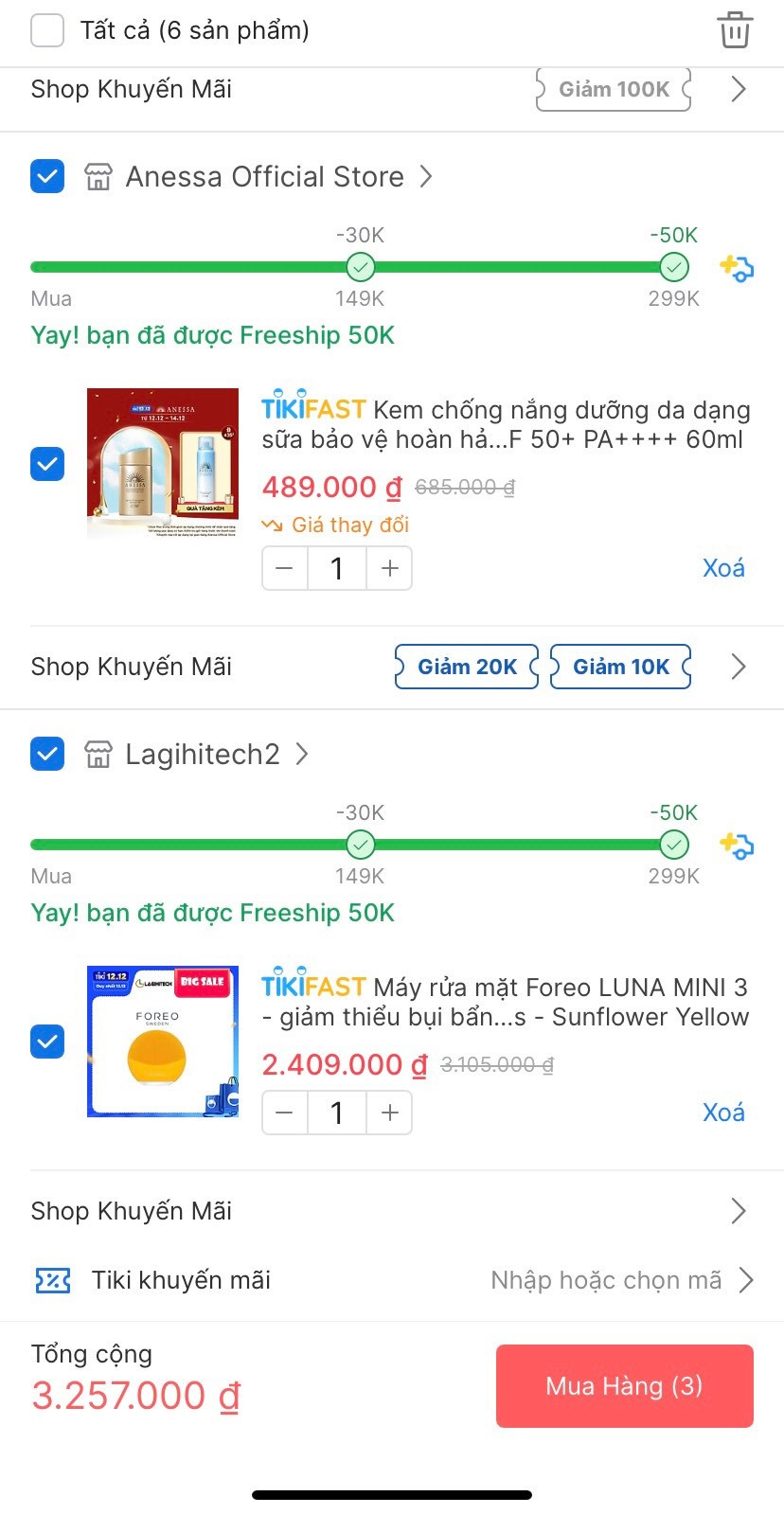Image resolution: width=784 pixels, height=1514 pixels.
Task: Tap the green checkmark at the 299K milestone
Action: (673, 267)
